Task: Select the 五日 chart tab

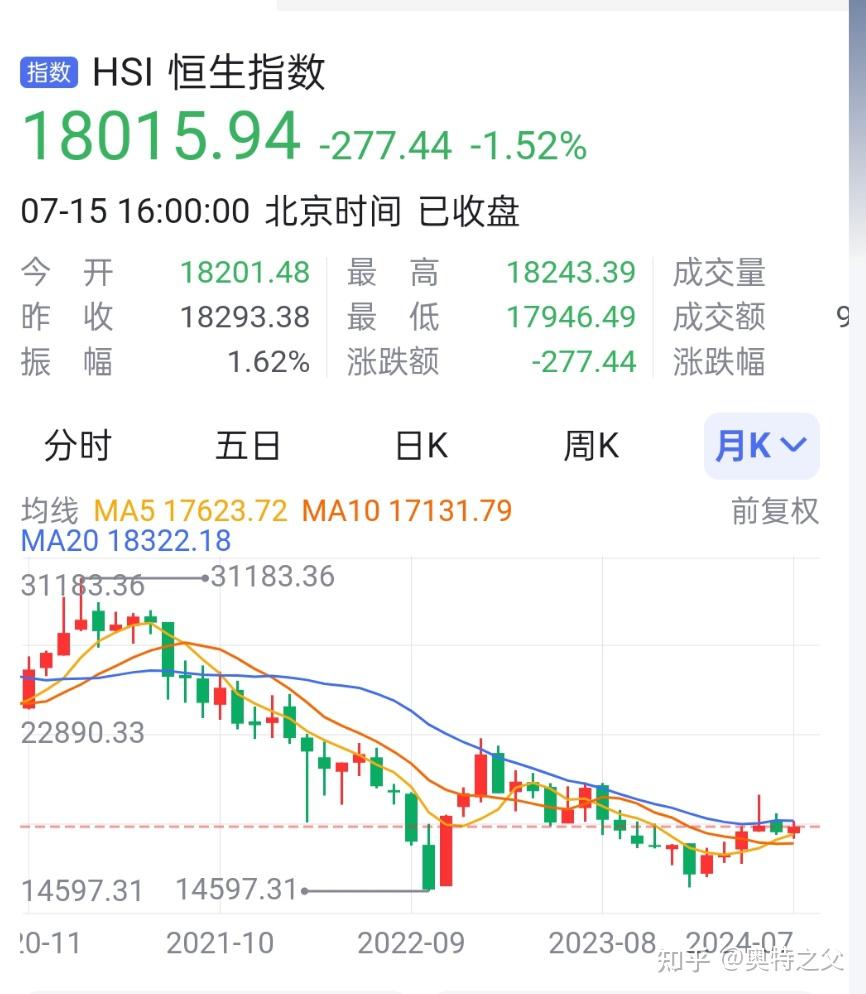Action: 247,446
